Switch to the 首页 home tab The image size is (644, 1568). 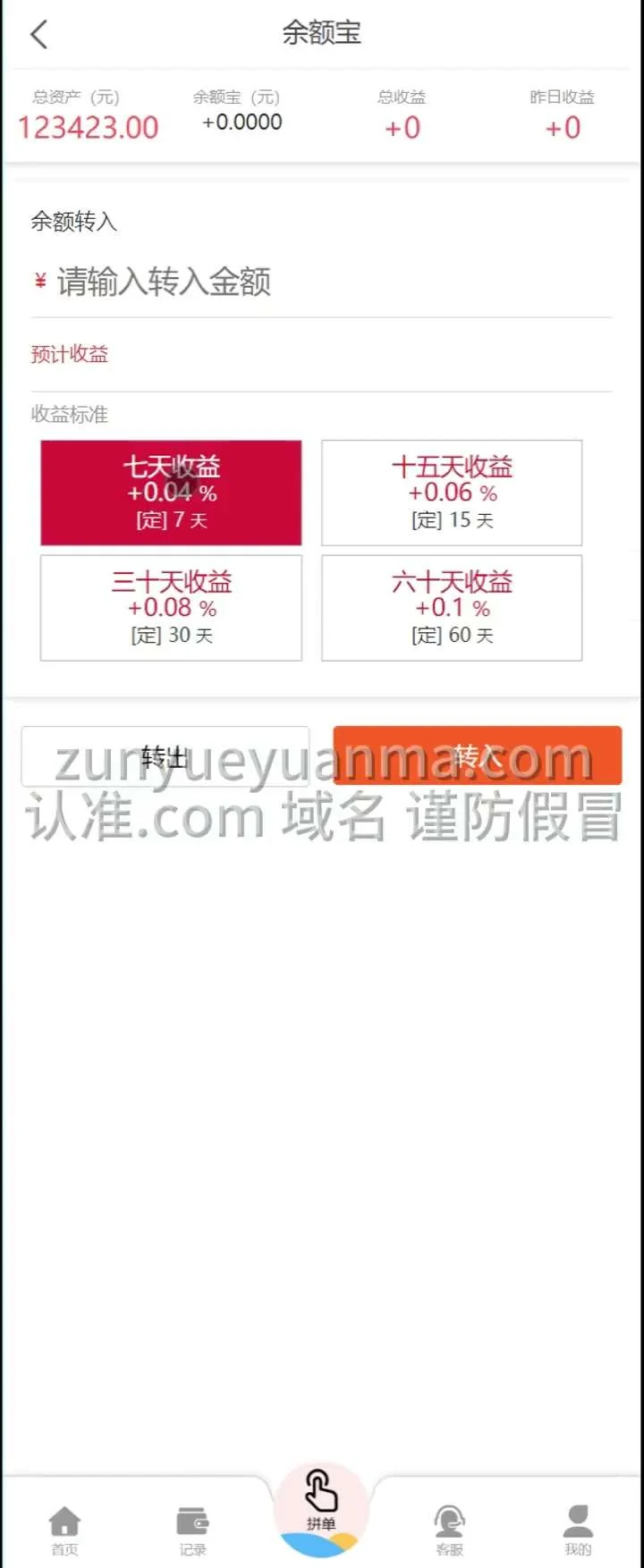[64, 1529]
